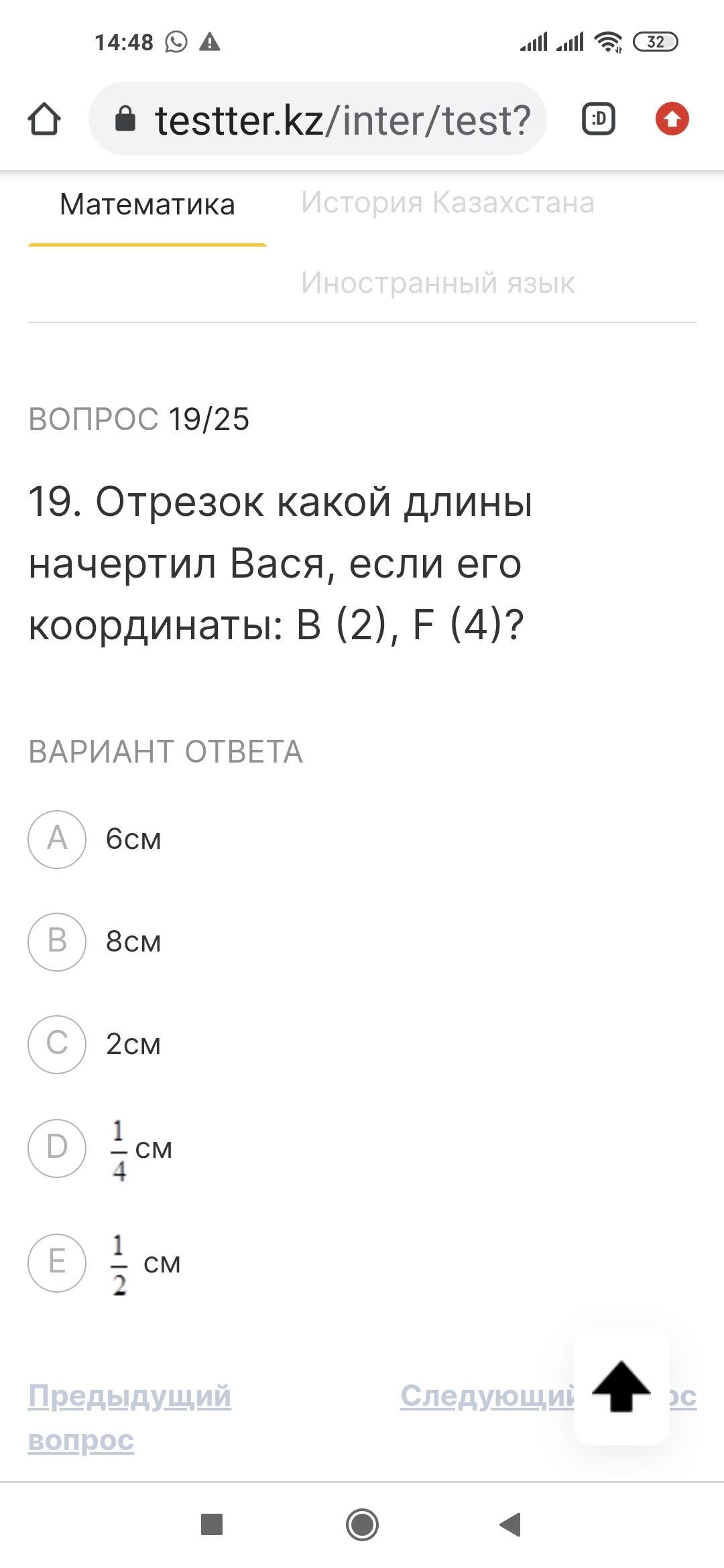Tap the testter.kz address bar
This screenshot has height=1568, width=724.
pyautogui.click(x=318, y=119)
